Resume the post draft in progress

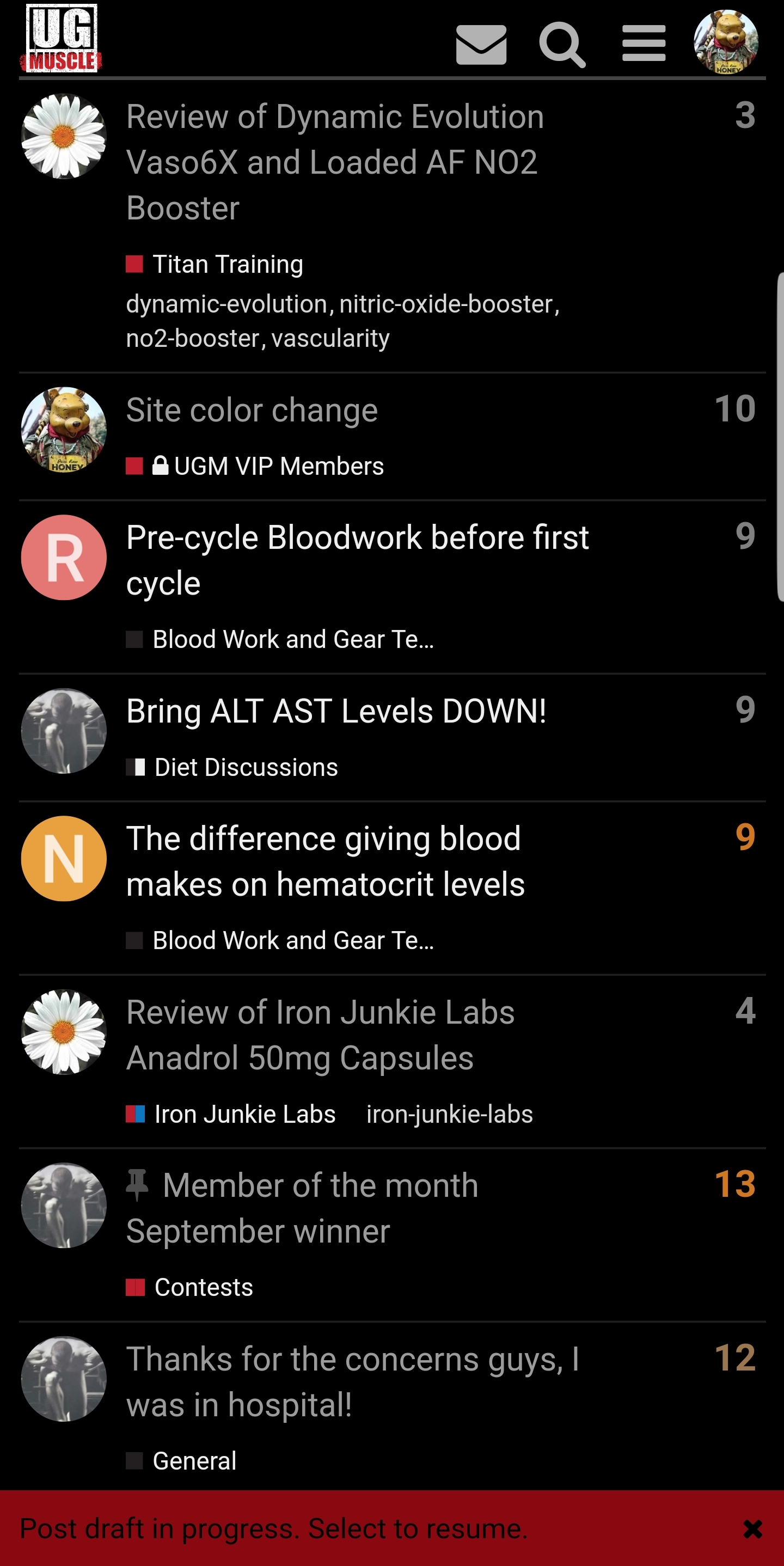pyautogui.click(x=273, y=1528)
